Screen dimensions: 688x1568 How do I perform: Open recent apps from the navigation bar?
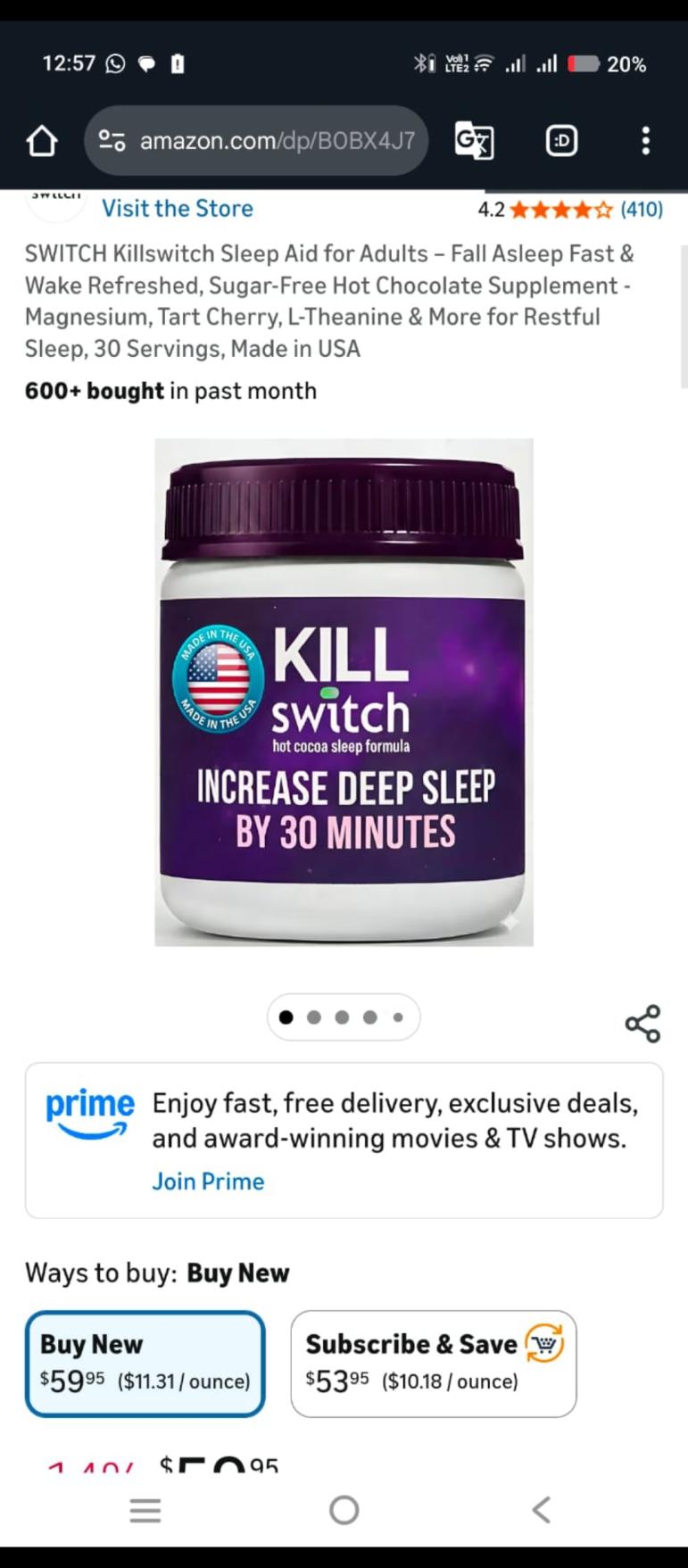(145, 1510)
